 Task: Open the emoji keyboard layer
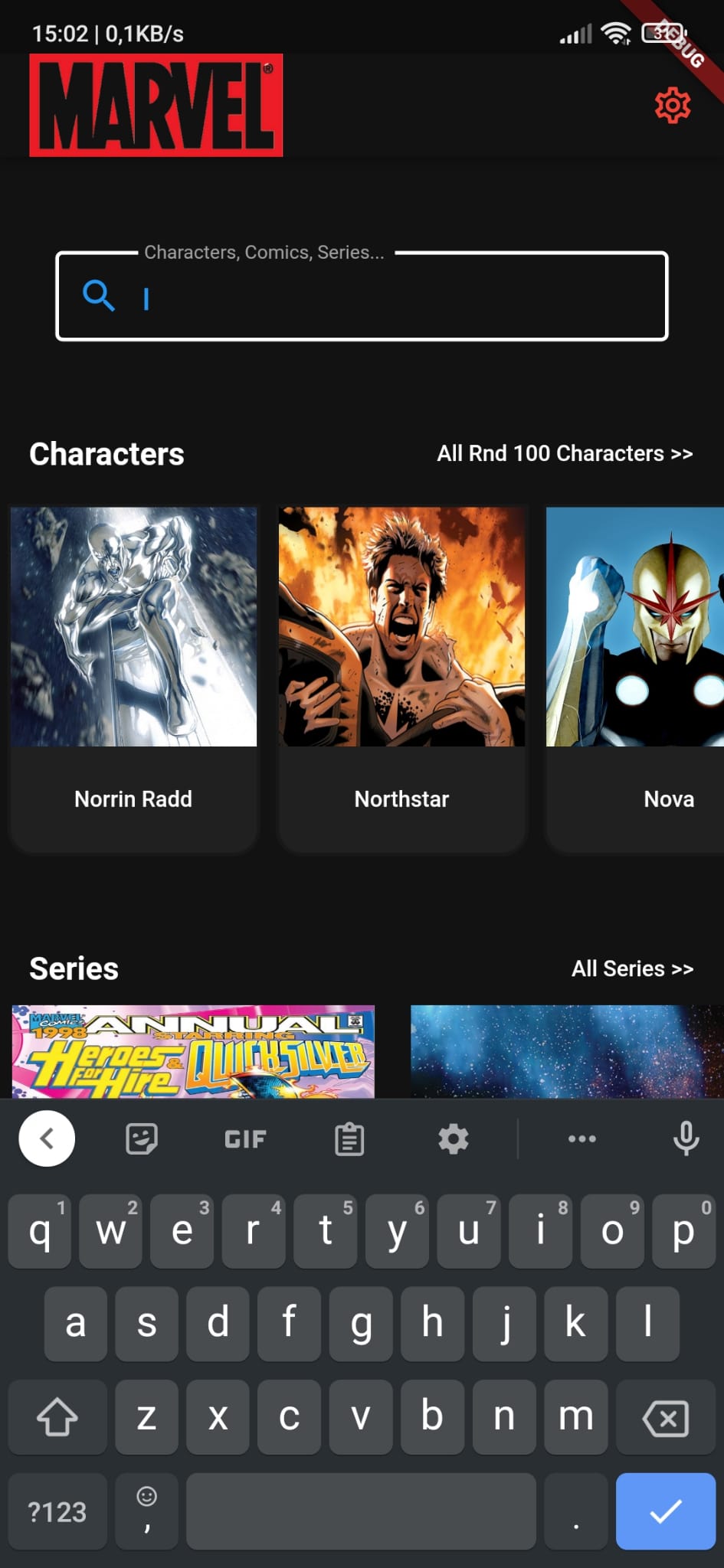(x=146, y=1511)
